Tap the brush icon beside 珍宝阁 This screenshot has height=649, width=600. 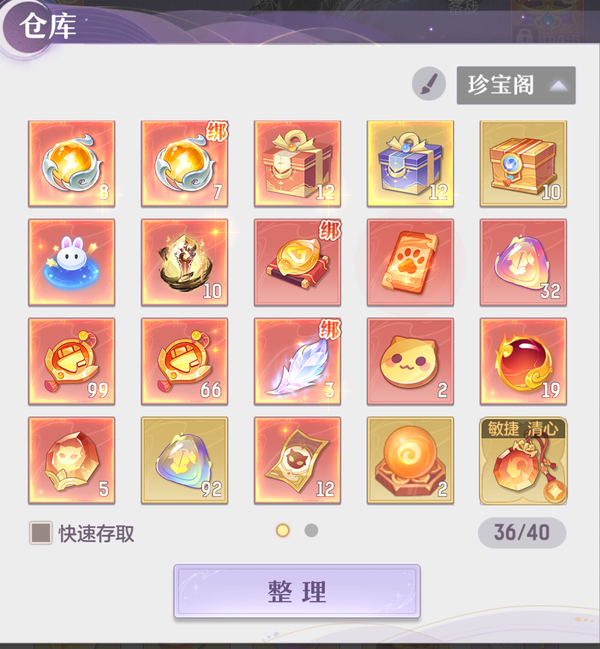(x=429, y=85)
